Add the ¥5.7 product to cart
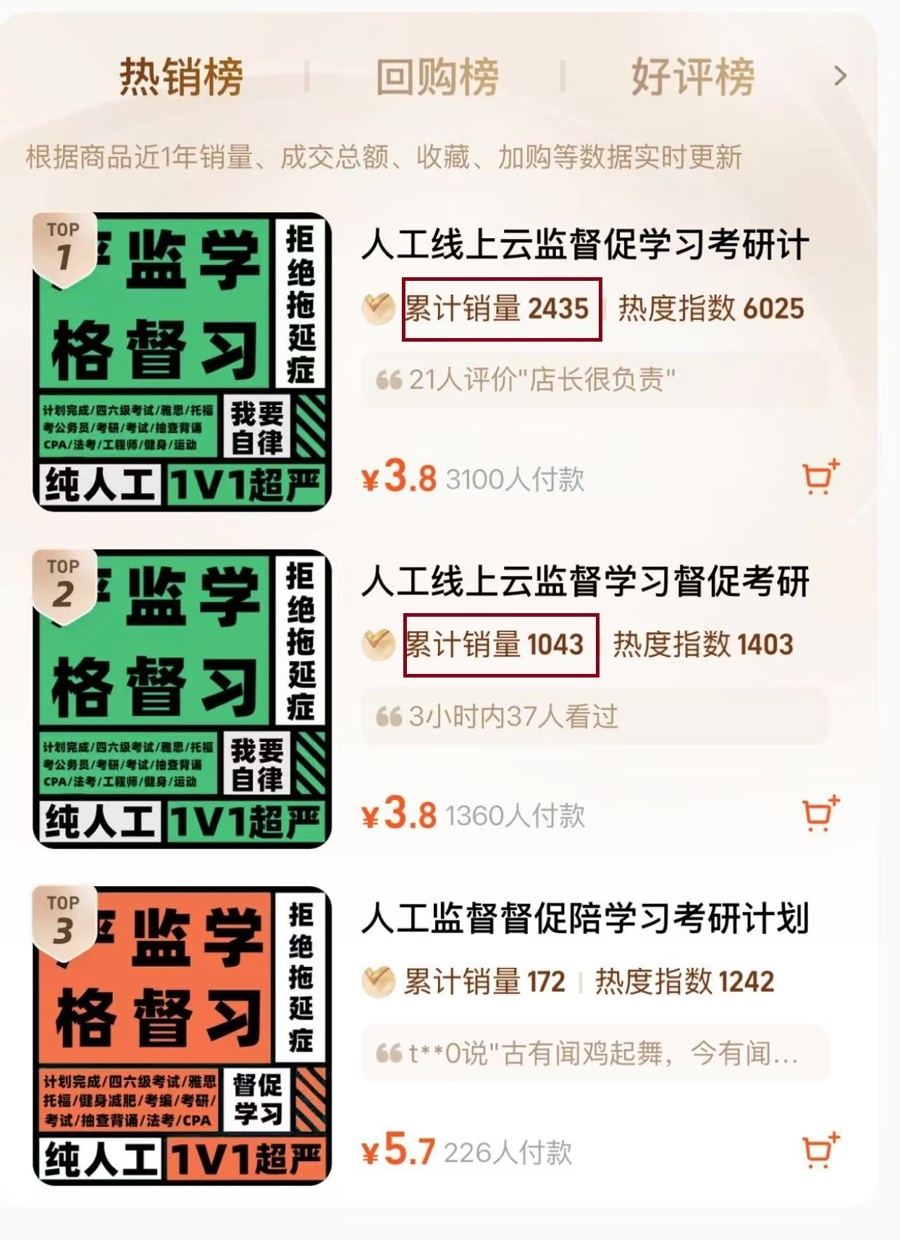Viewport: 900px width, 1240px height. pyautogui.click(x=821, y=1151)
